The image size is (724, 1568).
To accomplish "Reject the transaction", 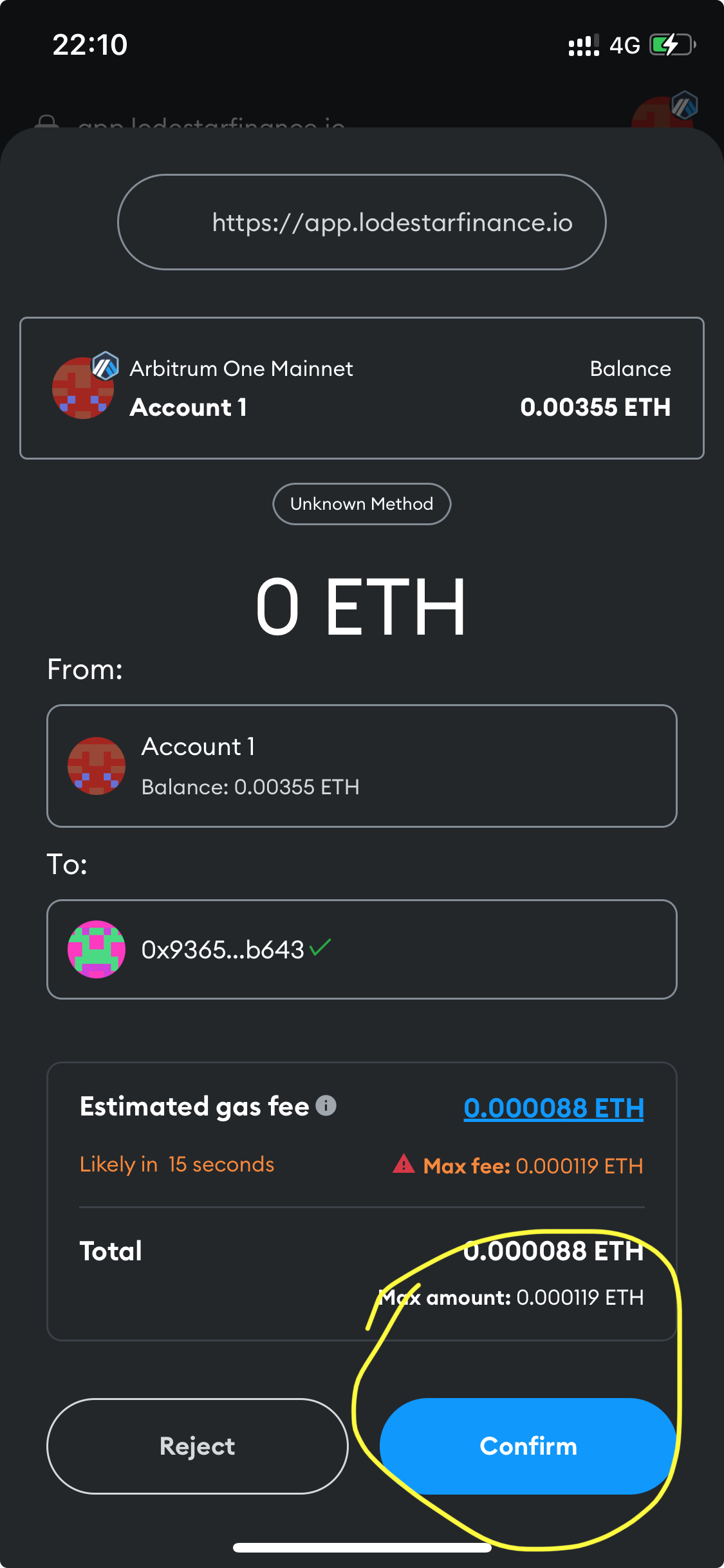I will [x=197, y=1446].
